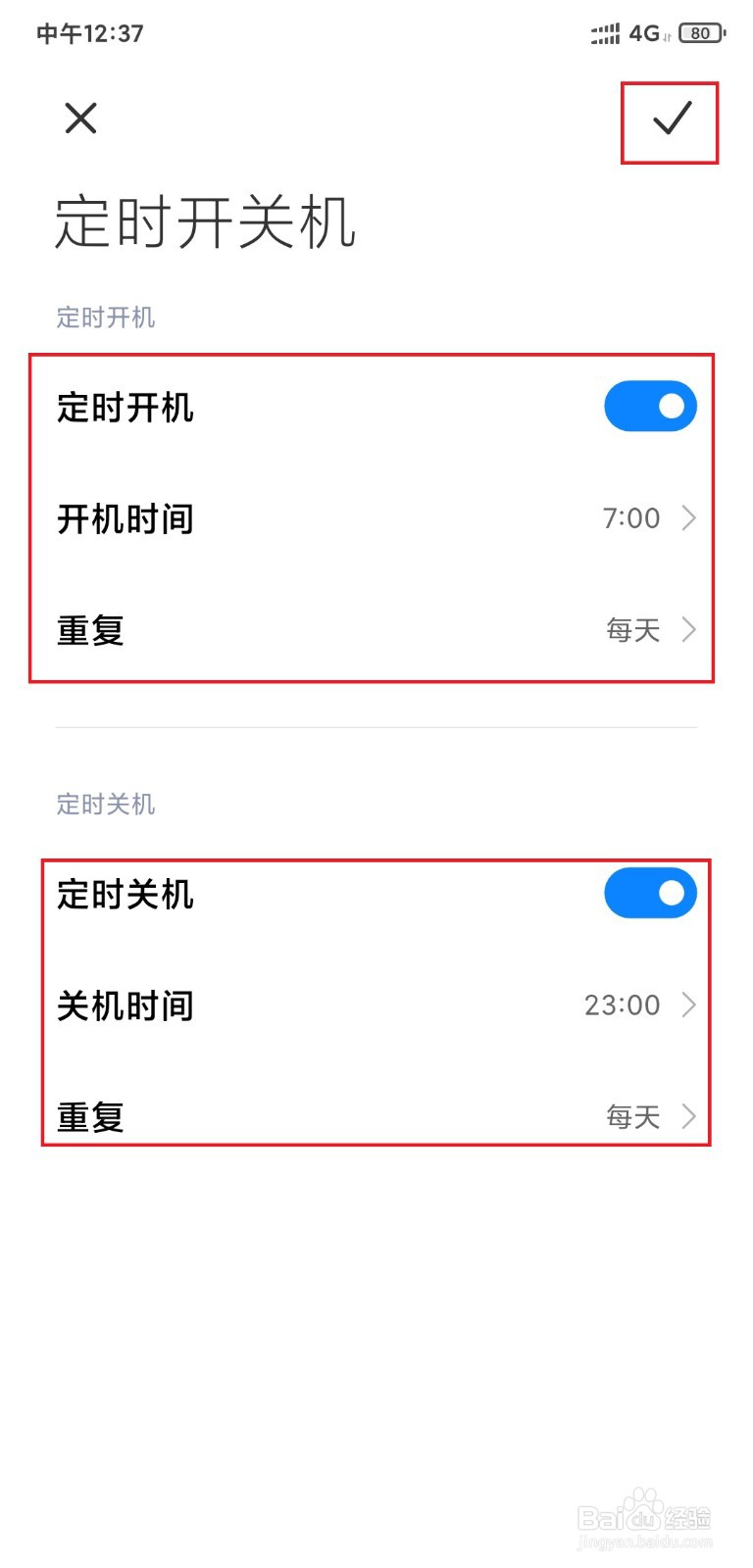This screenshot has width=753, height=1568.
Task: Tap the X to cancel editing
Action: coord(80,119)
